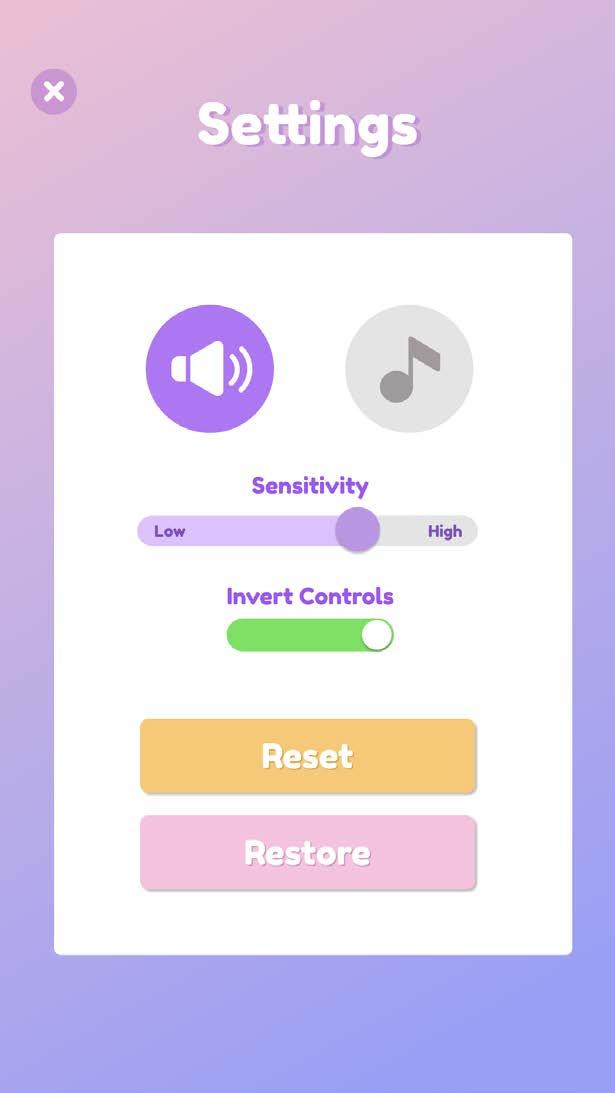Mute the sound effects speaker button
The image size is (615, 1093).
point(210,369)
